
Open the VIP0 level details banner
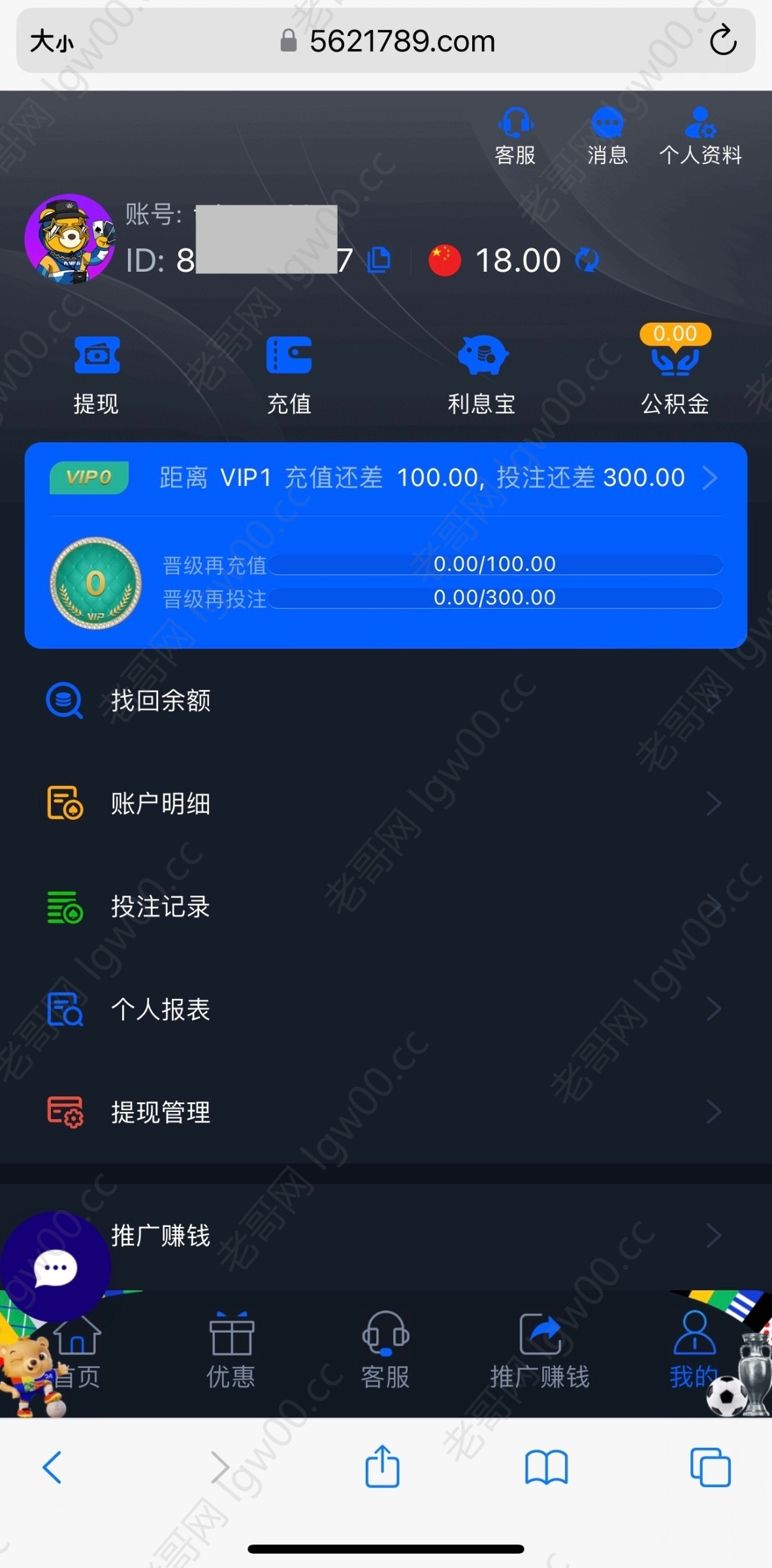(385, 478)
